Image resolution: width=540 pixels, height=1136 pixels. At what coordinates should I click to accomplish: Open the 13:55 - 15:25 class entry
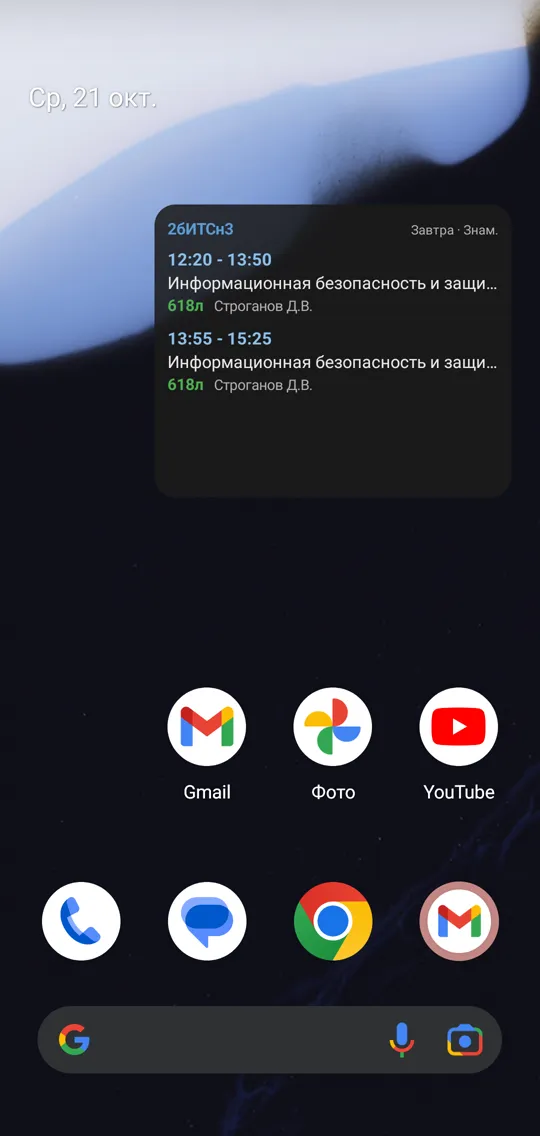click(x=333, y=362)
